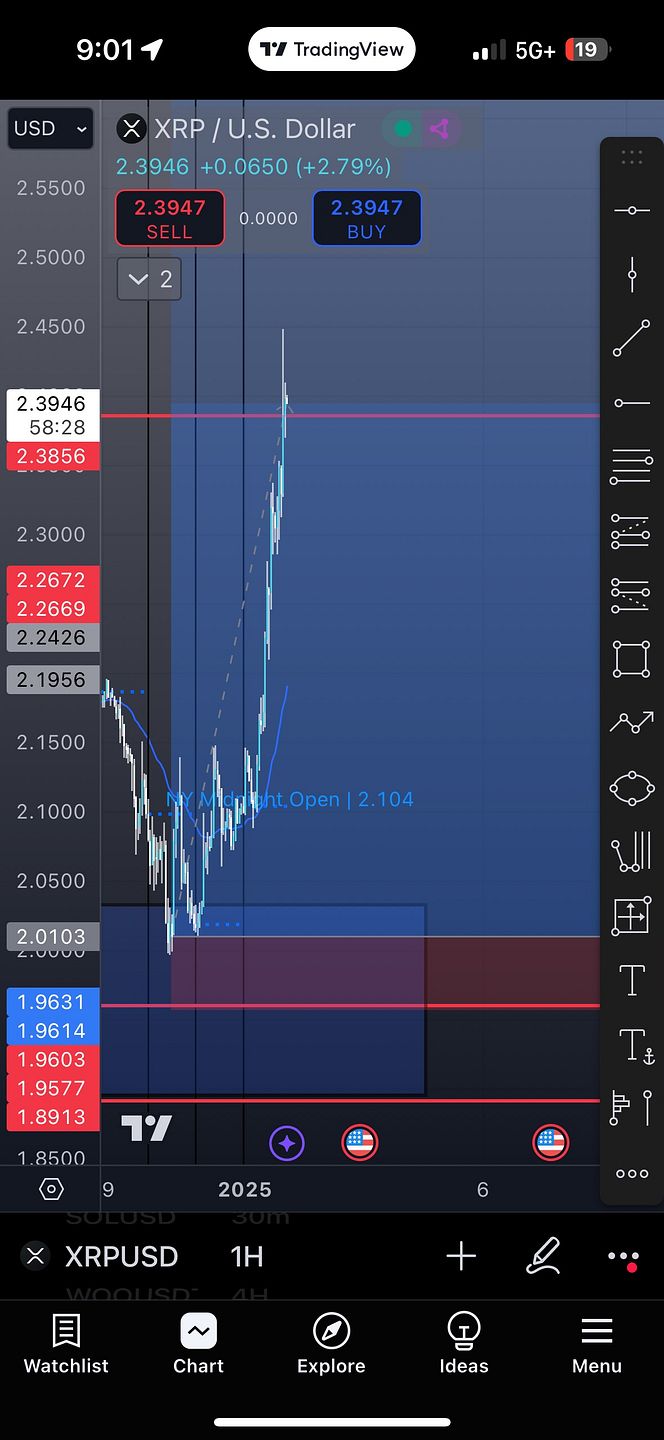Open more drawing tools via three dots
The height and width of the screenshot is (1440, 664).
point(632,1174)
